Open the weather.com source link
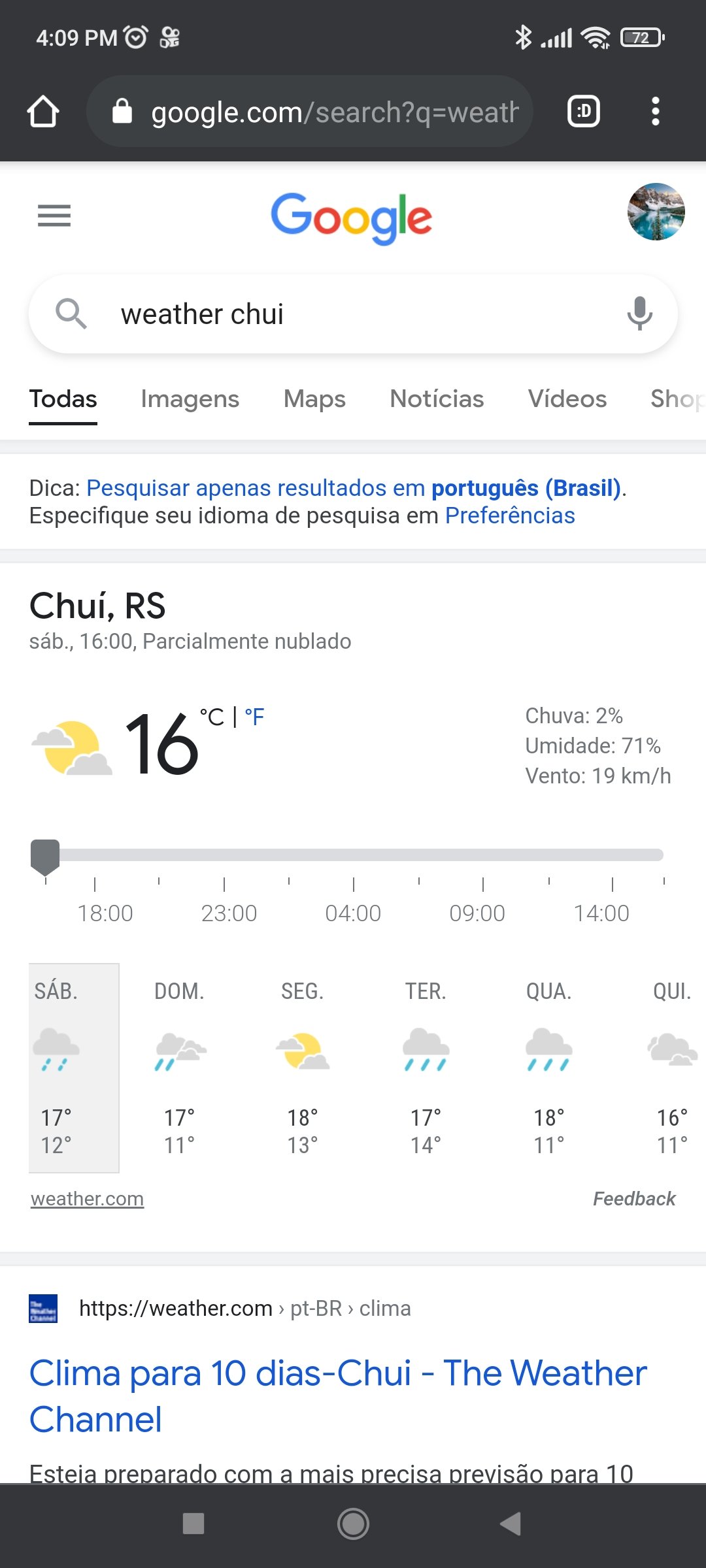Image resolution: width=706 pixels, height=1568 pixels. click(x=87, y=1199)
